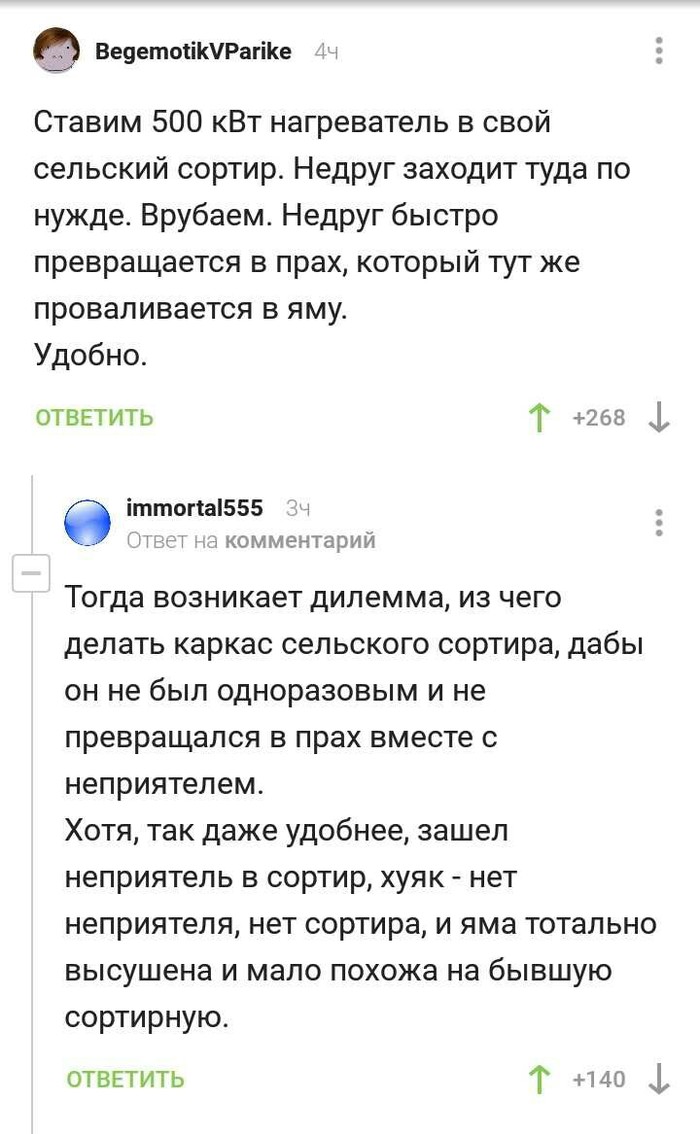Downvote BegemotikVParike's comment
700x1134 pixels.
(x=659, y=418)
